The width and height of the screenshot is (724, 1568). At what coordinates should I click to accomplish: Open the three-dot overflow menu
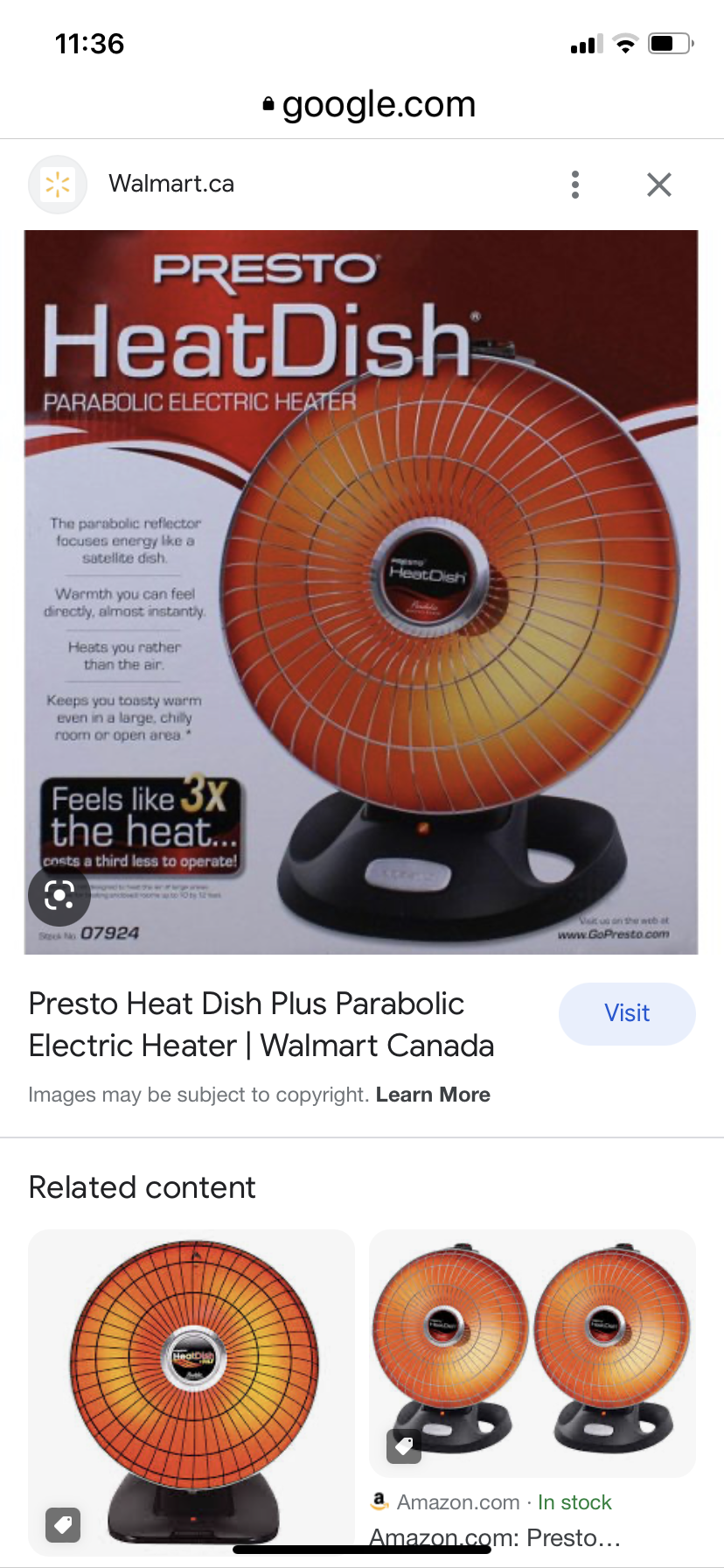[x=574, y=185]
